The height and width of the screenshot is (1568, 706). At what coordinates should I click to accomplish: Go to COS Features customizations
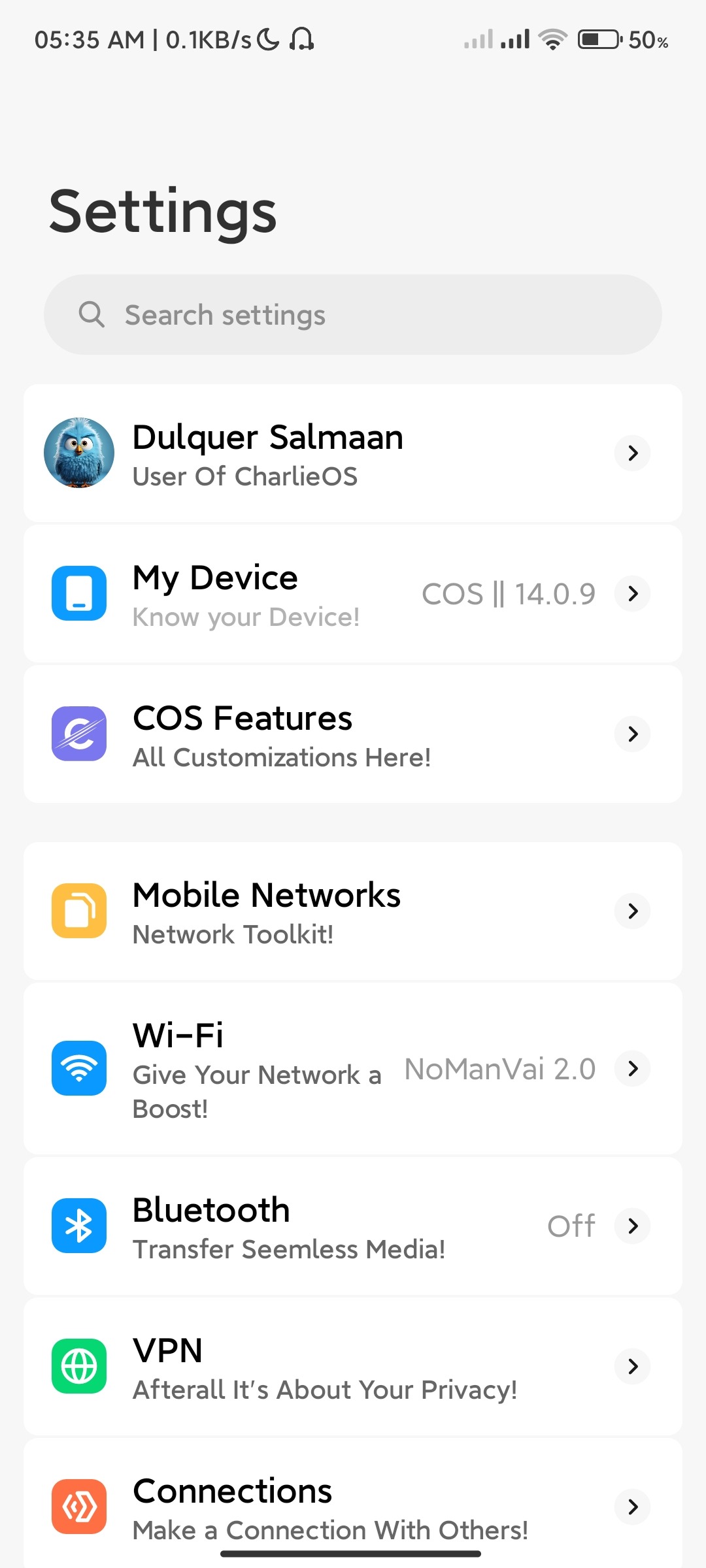click(353, 734)
